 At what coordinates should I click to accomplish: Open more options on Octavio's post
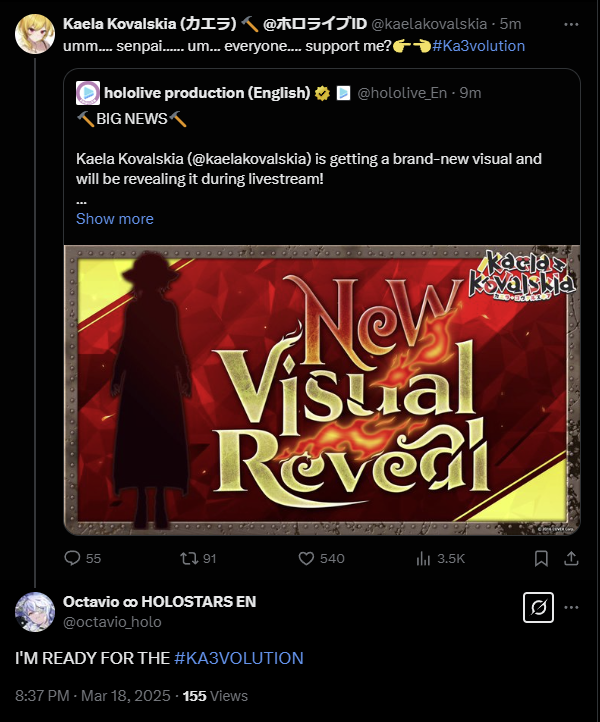(572, 607)
